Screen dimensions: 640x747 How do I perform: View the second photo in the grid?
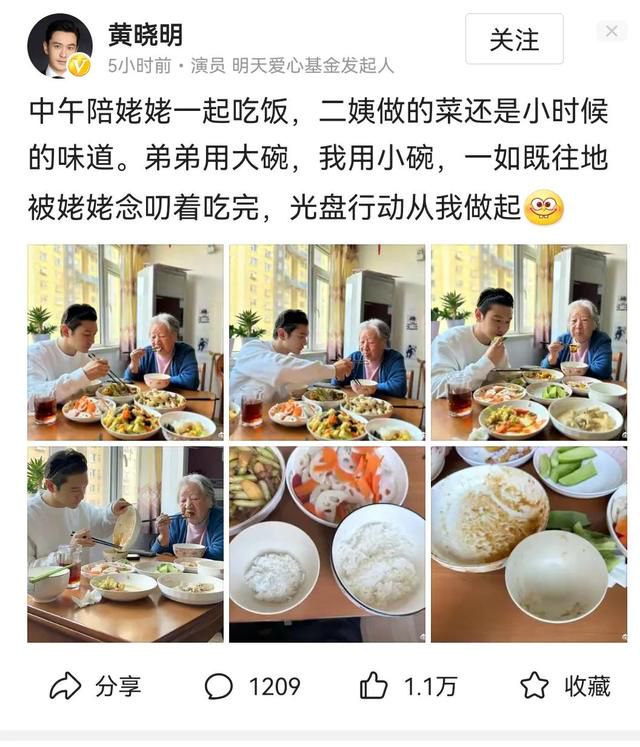coord(327,342)
